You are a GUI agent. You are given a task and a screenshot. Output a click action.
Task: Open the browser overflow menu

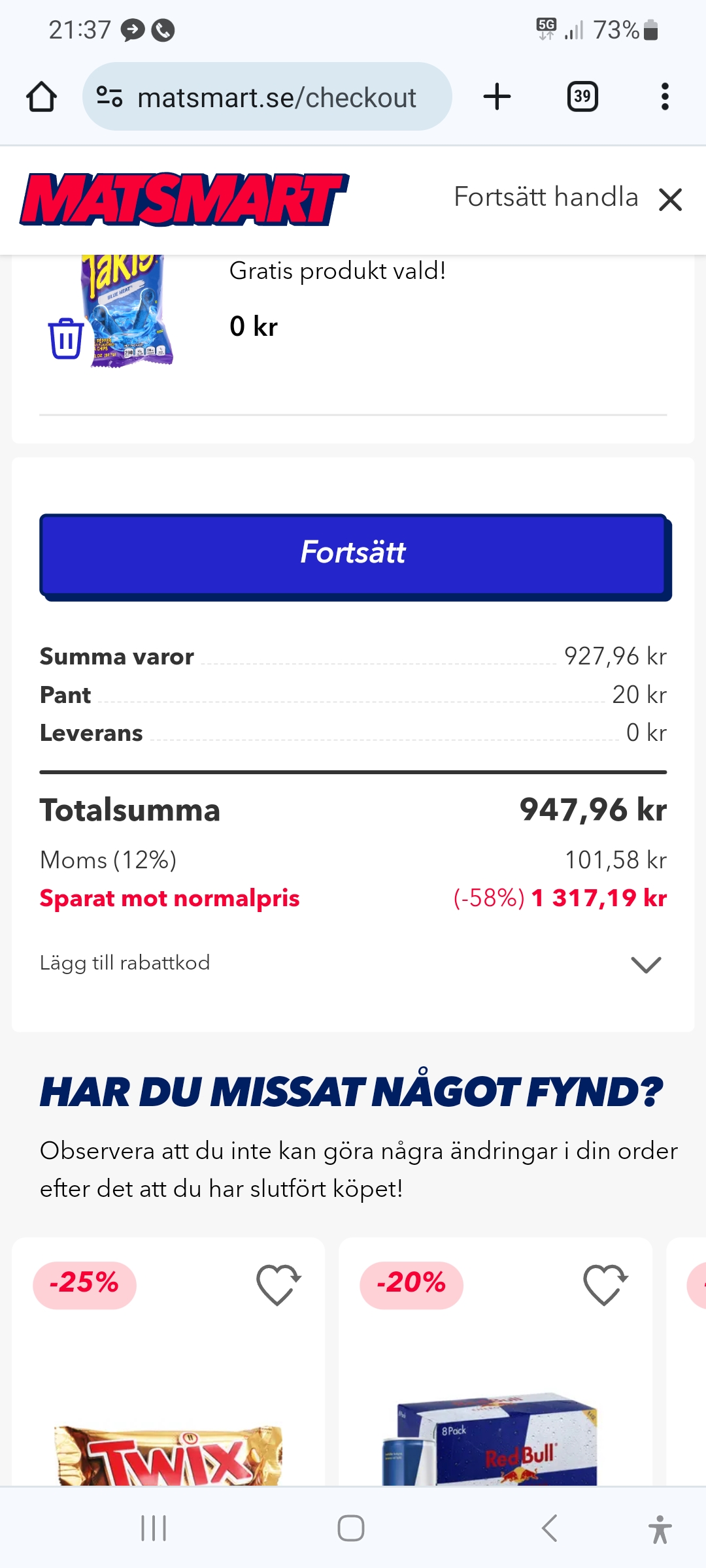(x=665, y=97)
